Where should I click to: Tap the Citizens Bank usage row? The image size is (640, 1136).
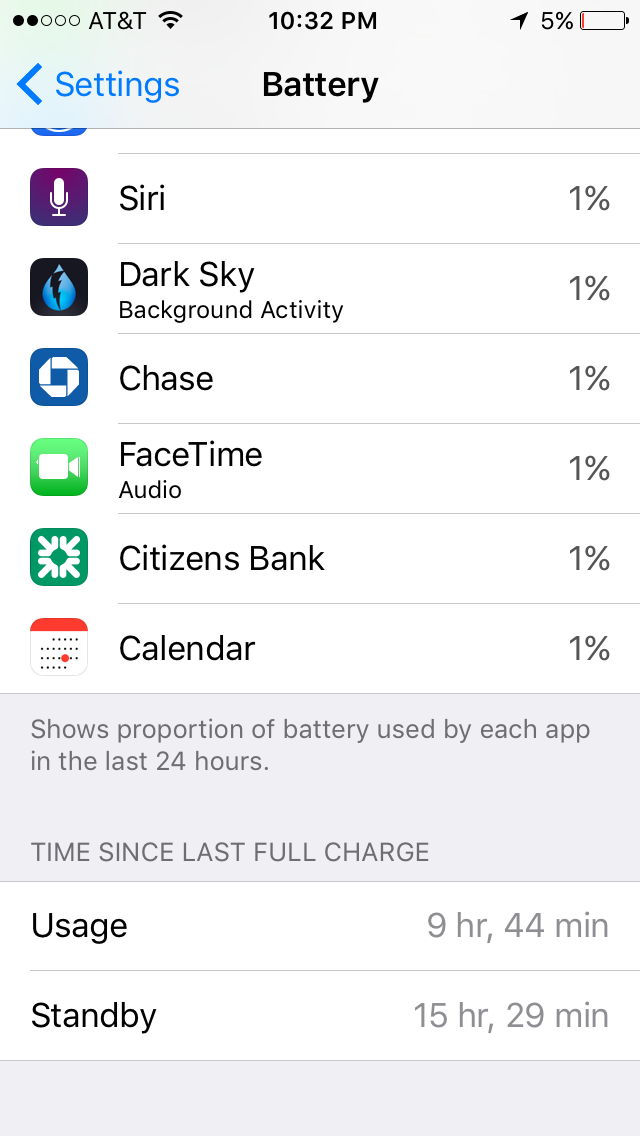[320, 558]
